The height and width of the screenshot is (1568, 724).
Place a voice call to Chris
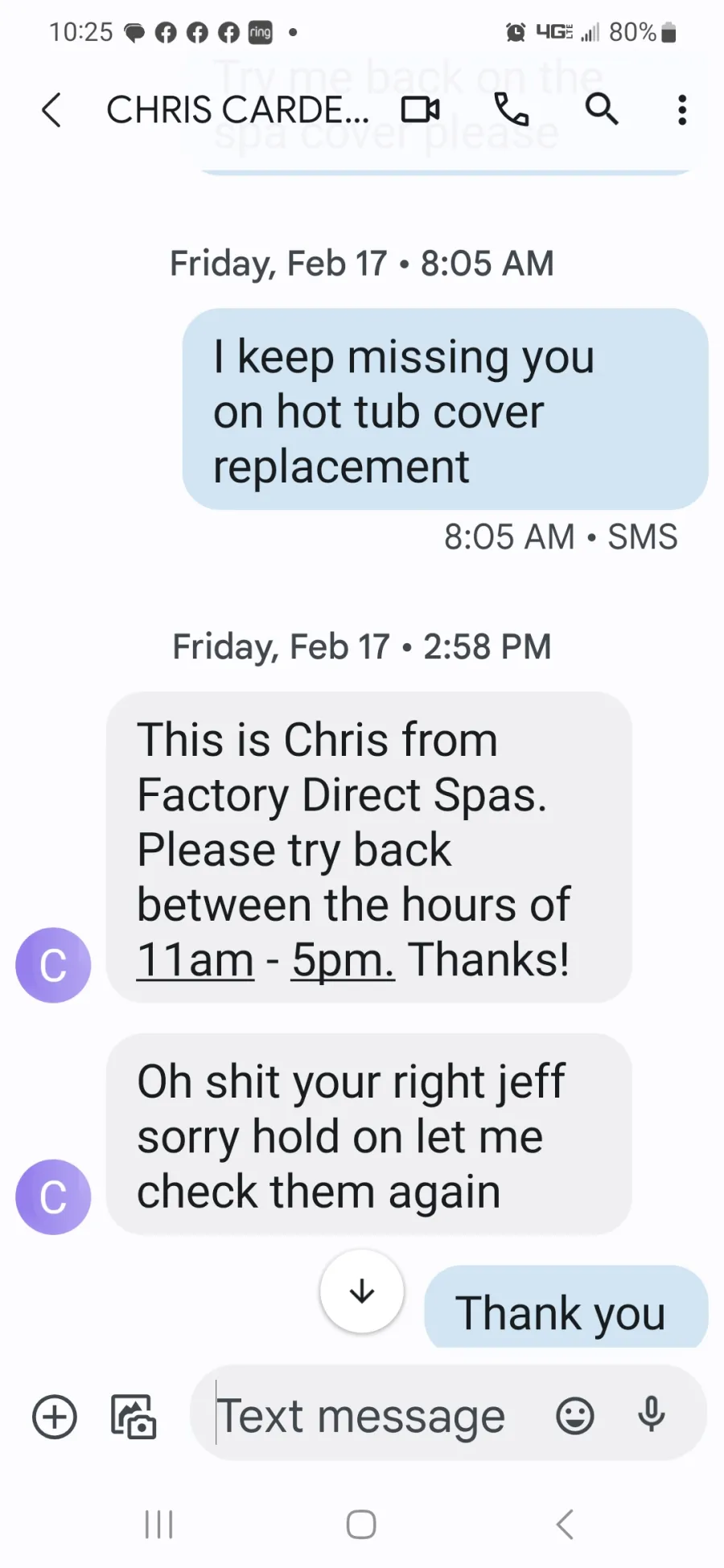click(512, 109)
